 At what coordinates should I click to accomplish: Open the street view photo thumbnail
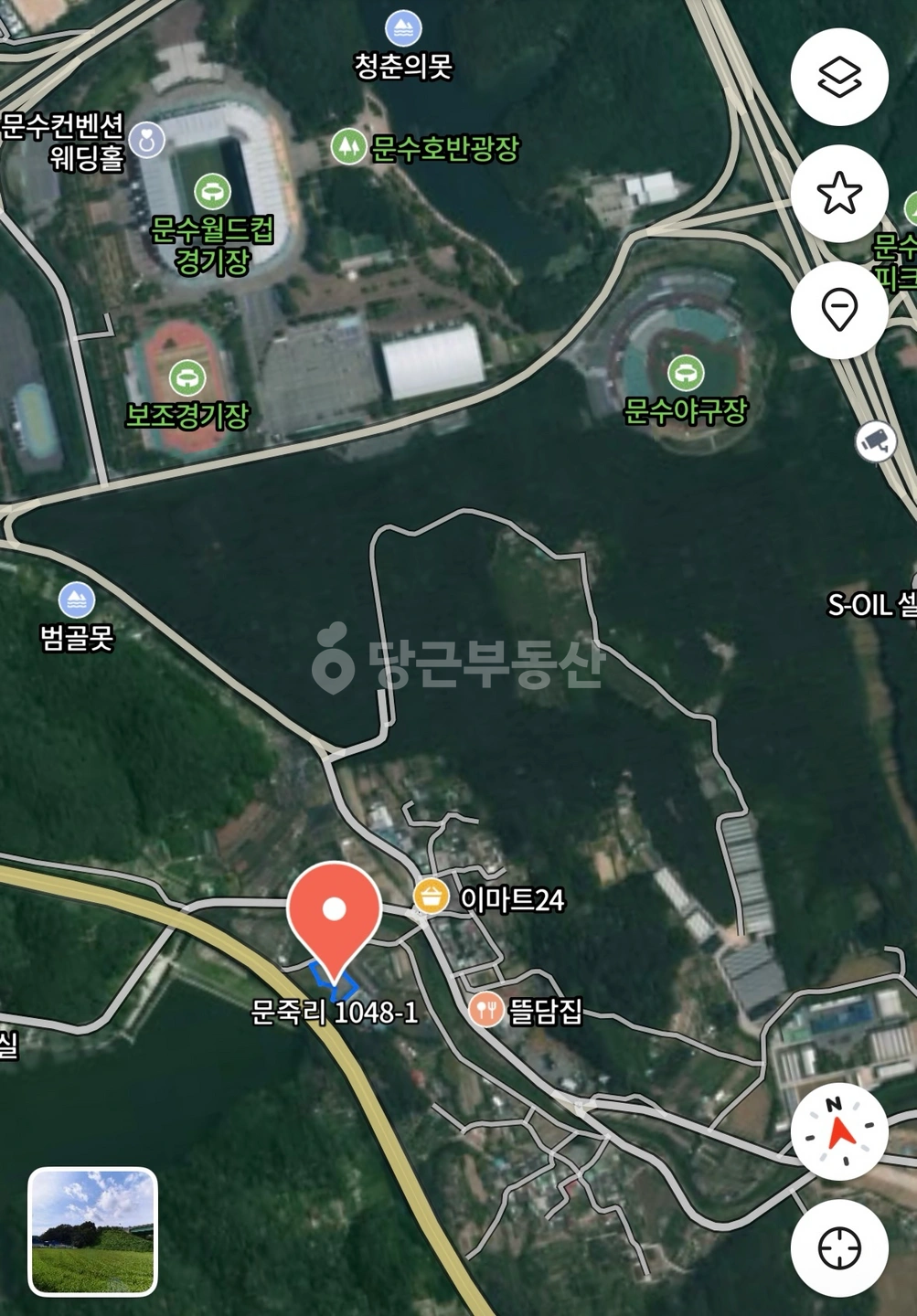coord(93,1232)
